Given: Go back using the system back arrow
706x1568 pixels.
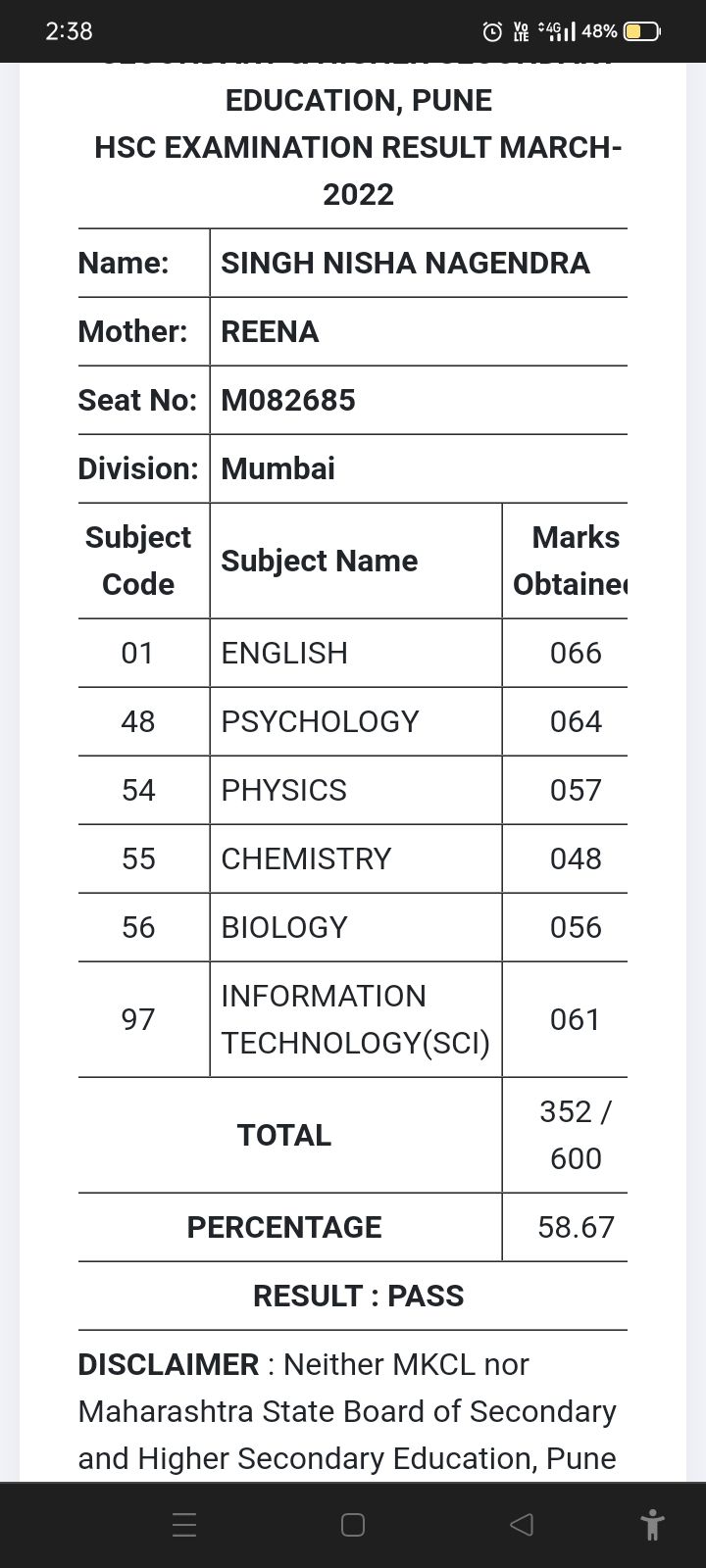Looking at the screenshot, I should 522,1525.
